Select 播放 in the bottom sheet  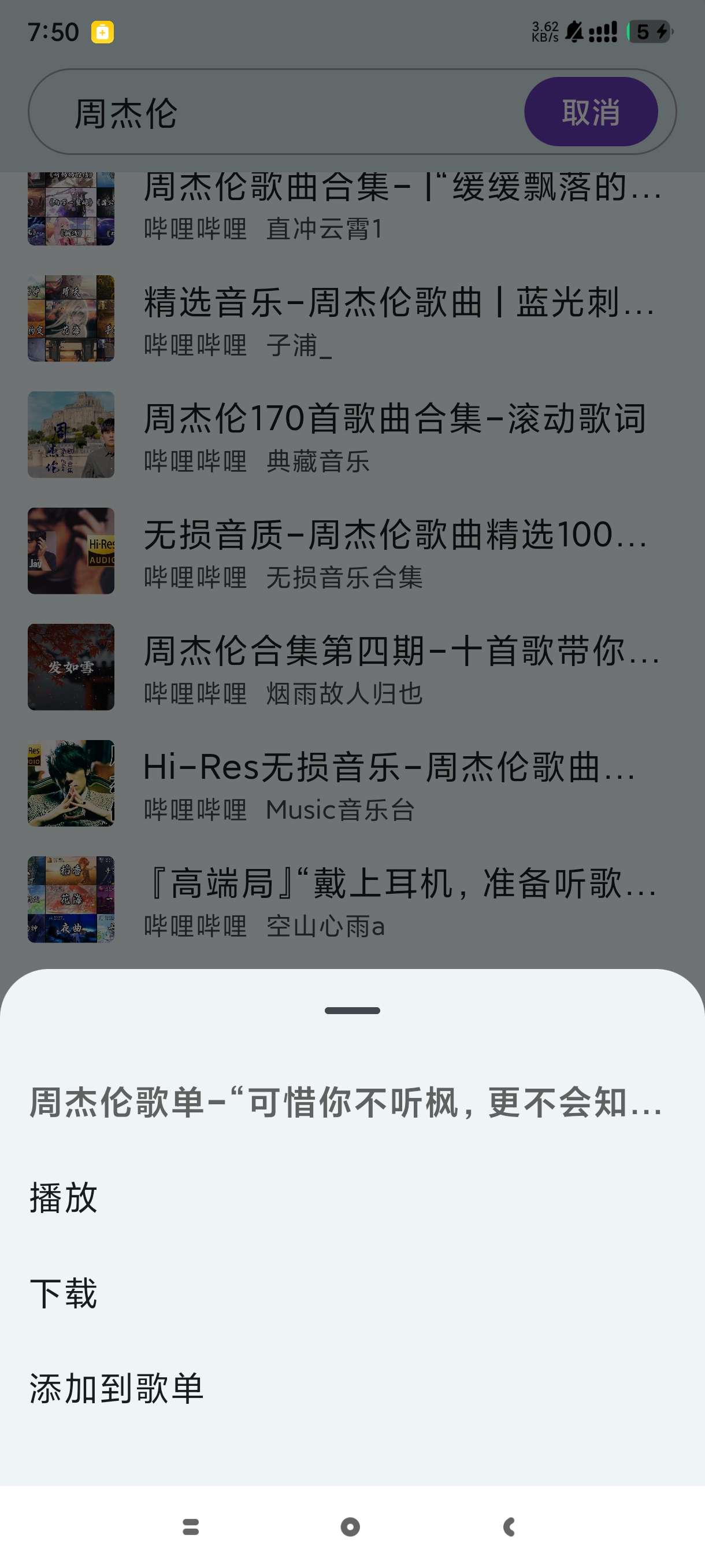click(x=64, y=1197)
